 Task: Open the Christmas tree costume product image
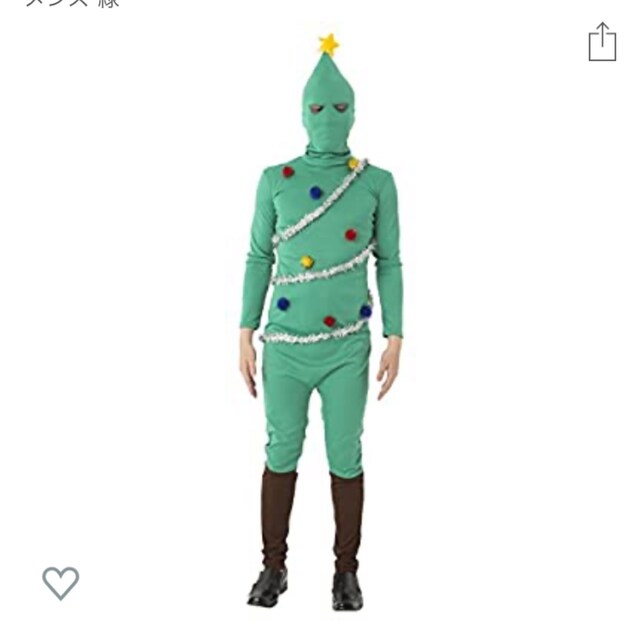point(320,320)
